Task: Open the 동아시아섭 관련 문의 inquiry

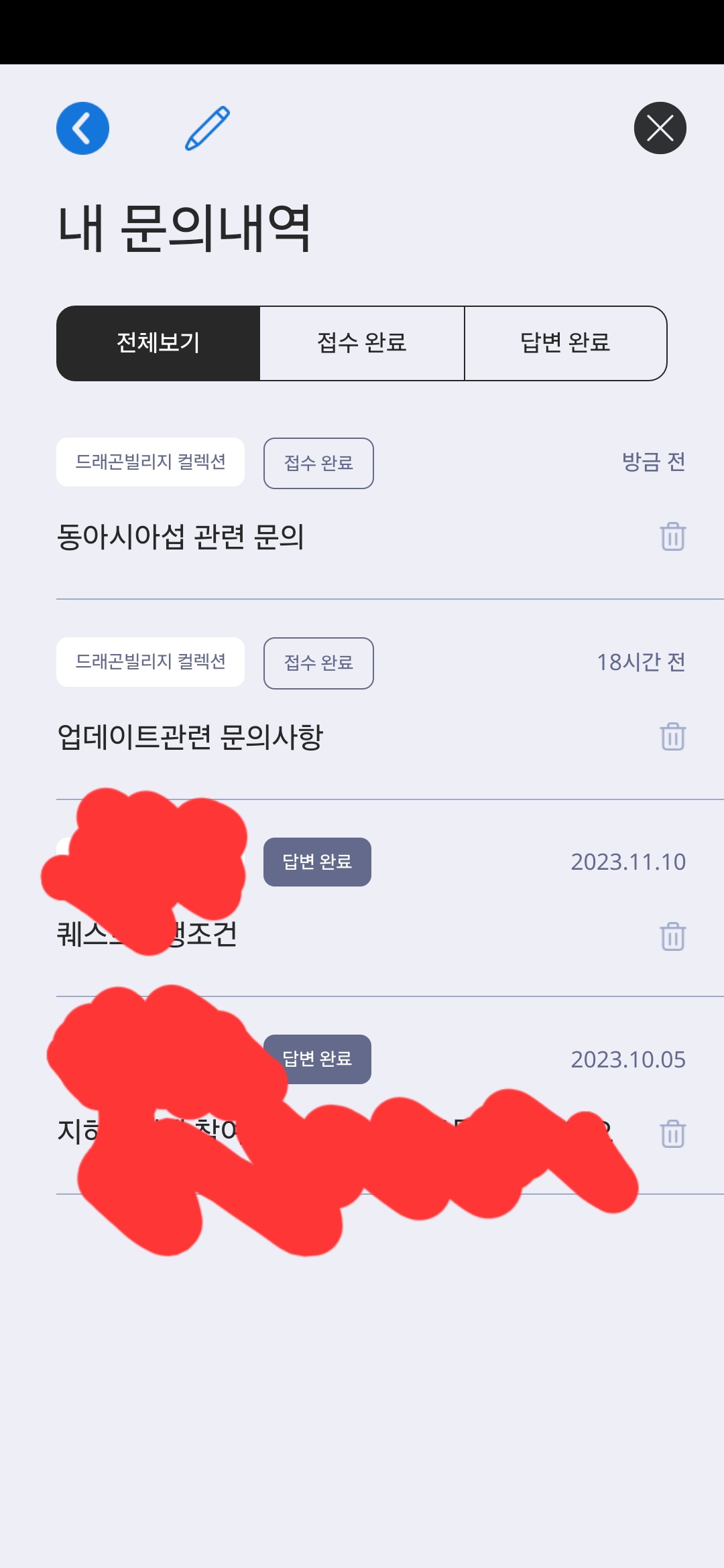Action: [x=181, y=537]
